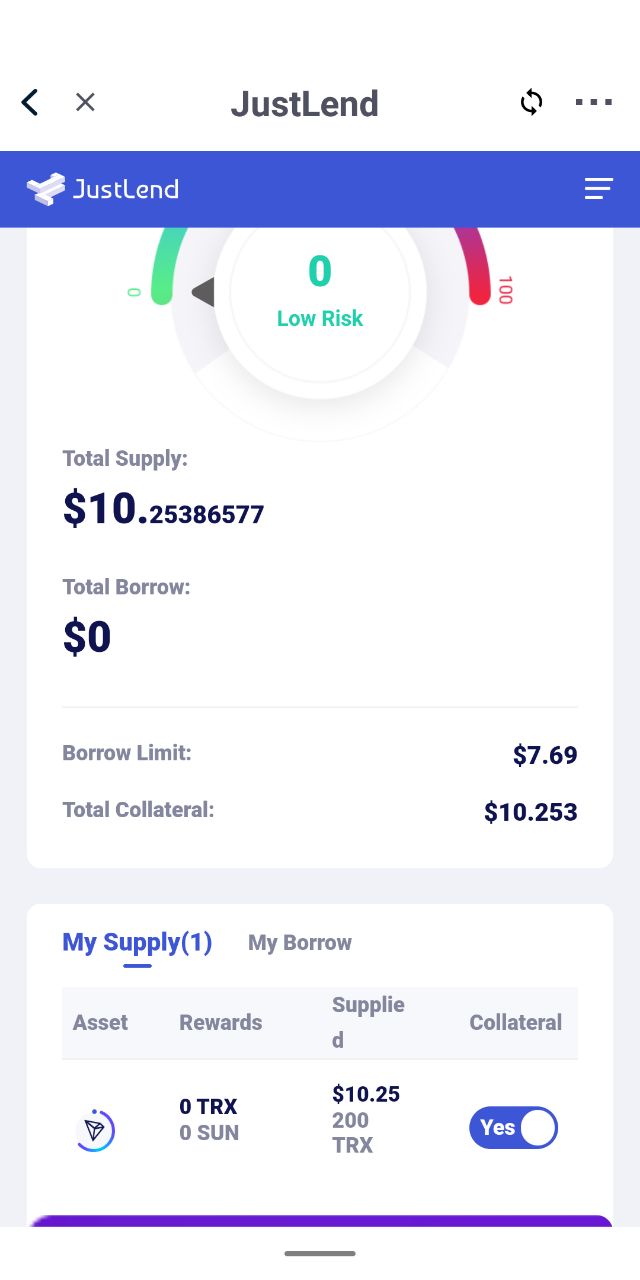Open the JustLend hamburger menu
640x1280 pixels.
pyautogui.click(x=598, y=189)
